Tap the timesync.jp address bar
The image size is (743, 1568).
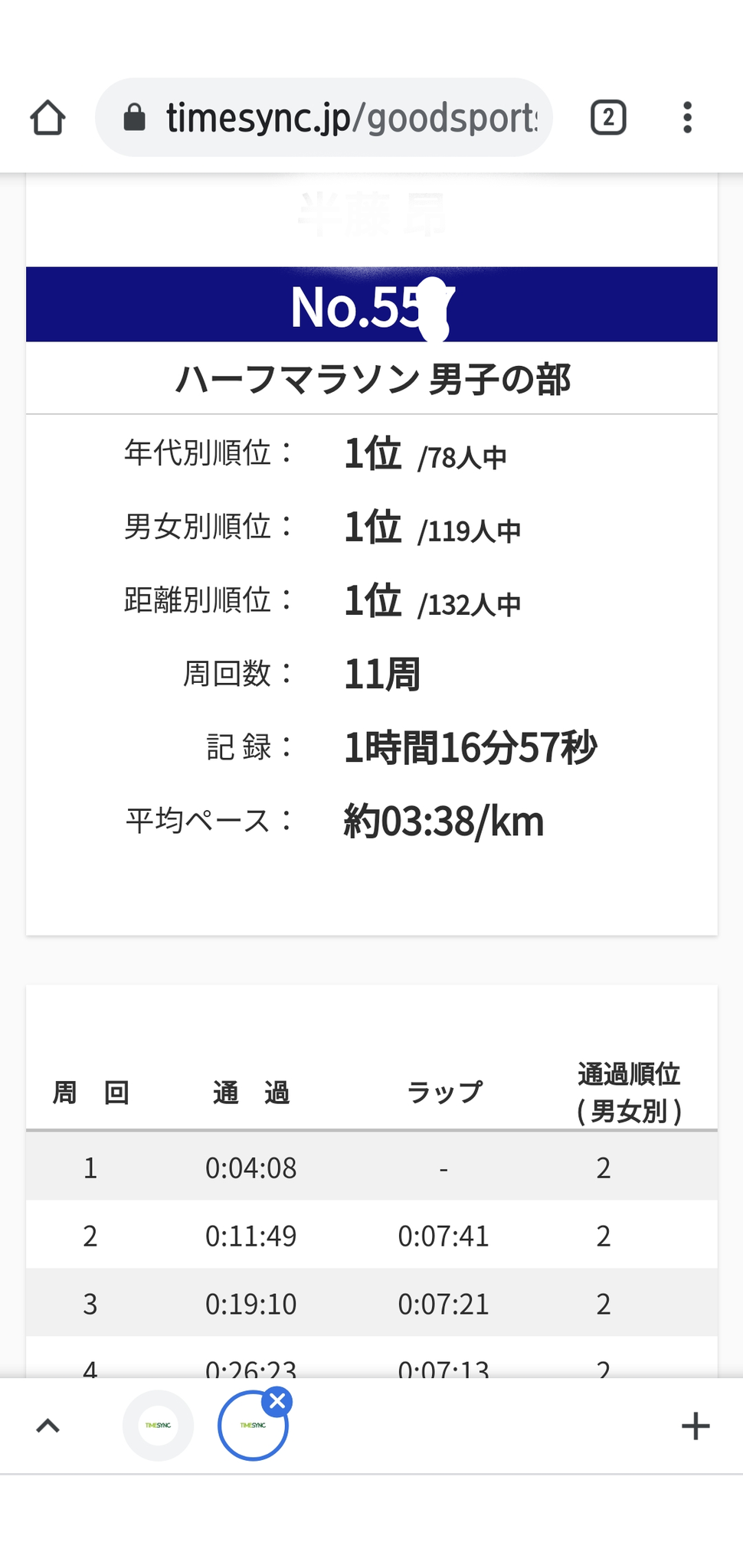(323, 118)
